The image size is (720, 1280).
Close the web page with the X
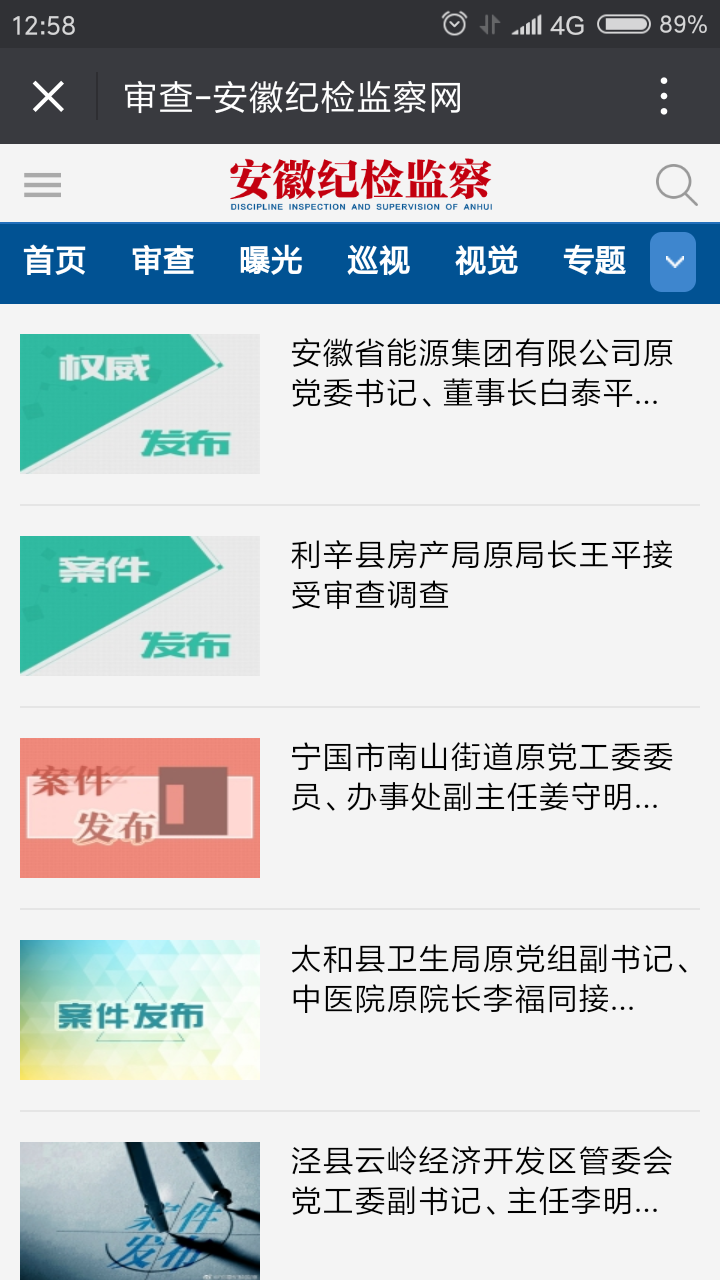click(48, 97)
